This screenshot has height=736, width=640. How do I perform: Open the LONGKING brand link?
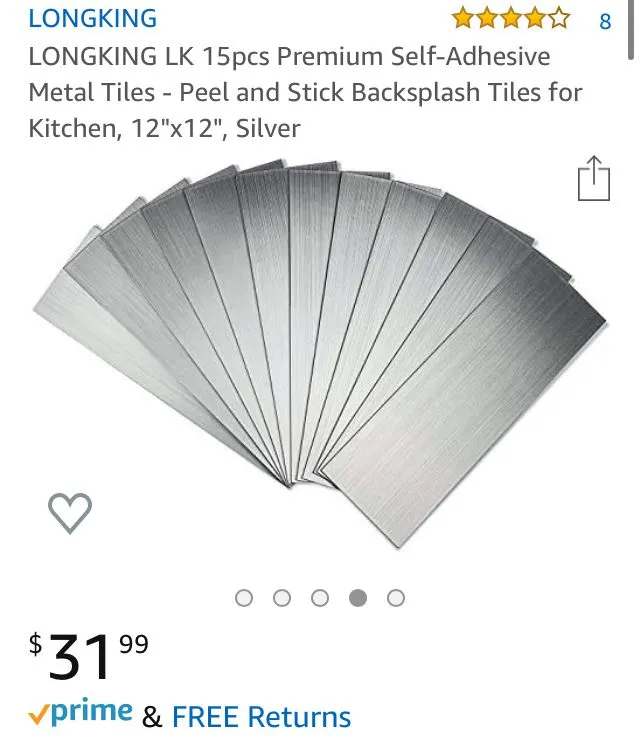[x=92, y=18]
